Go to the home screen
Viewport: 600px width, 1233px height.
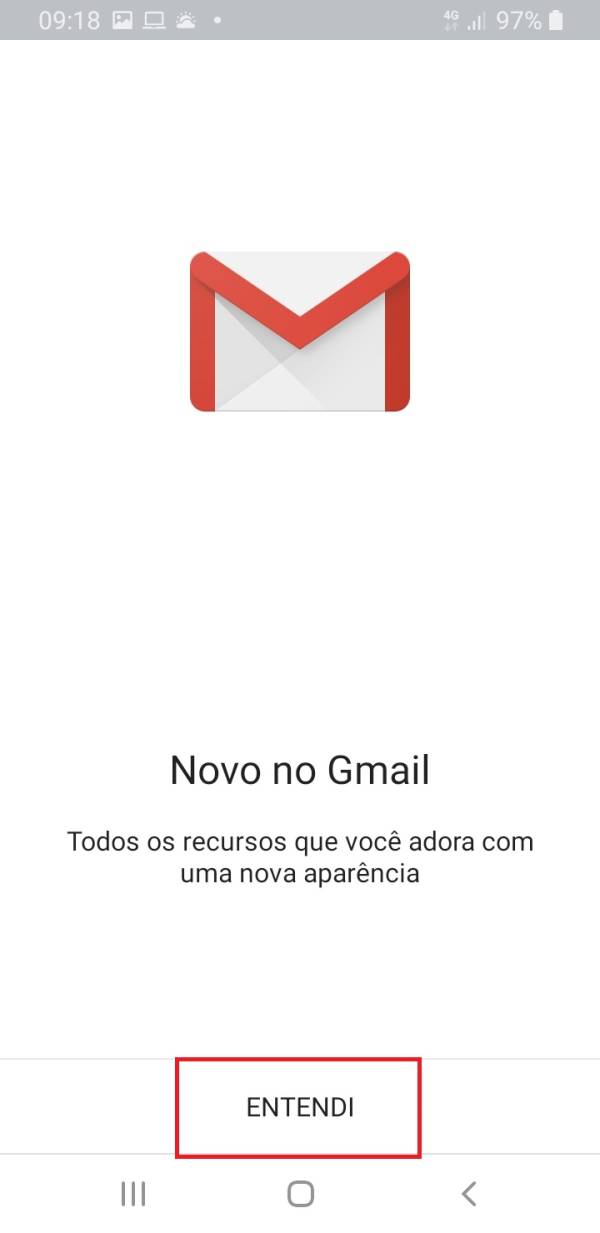click(300, 1193)
